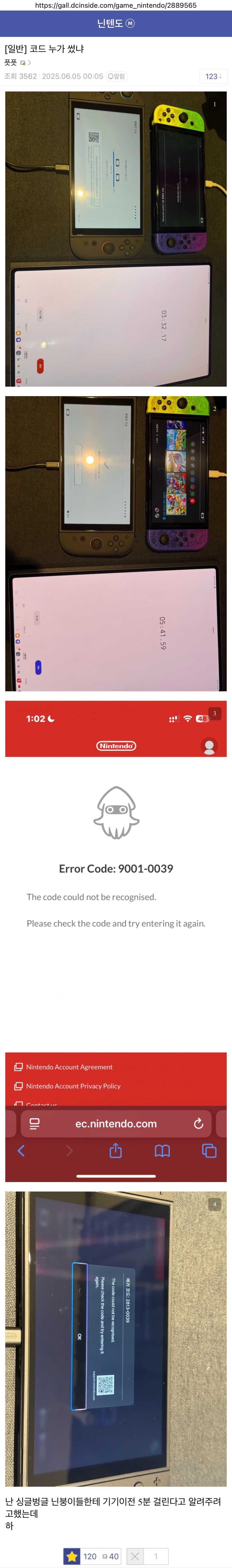Open the Error Code 9001-0039 screenshot
232x1568 pixels.
tap(116, 940)
